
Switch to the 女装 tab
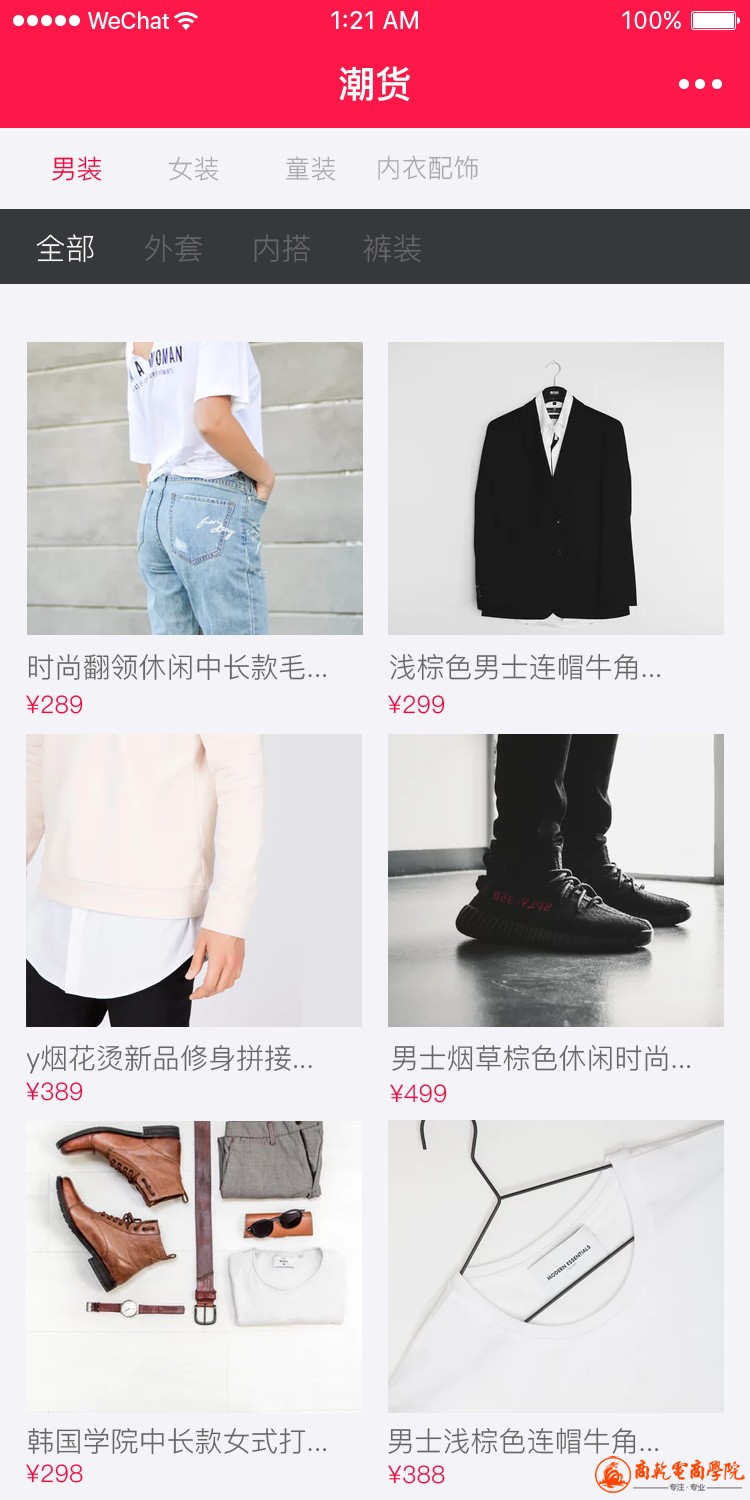pos(193,169)
